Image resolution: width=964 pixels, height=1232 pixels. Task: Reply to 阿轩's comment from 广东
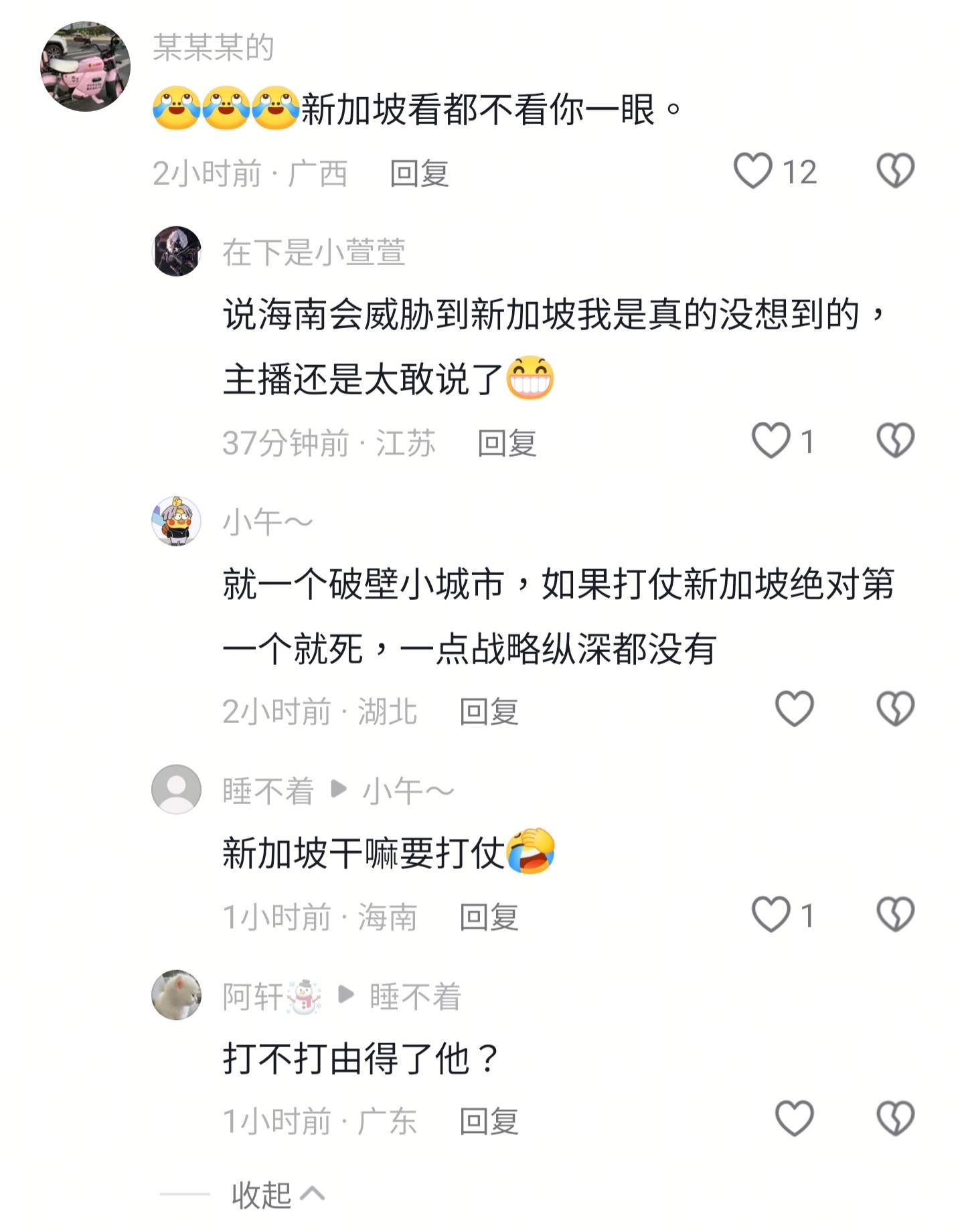pyautogui.click(x=489, y=1121)
